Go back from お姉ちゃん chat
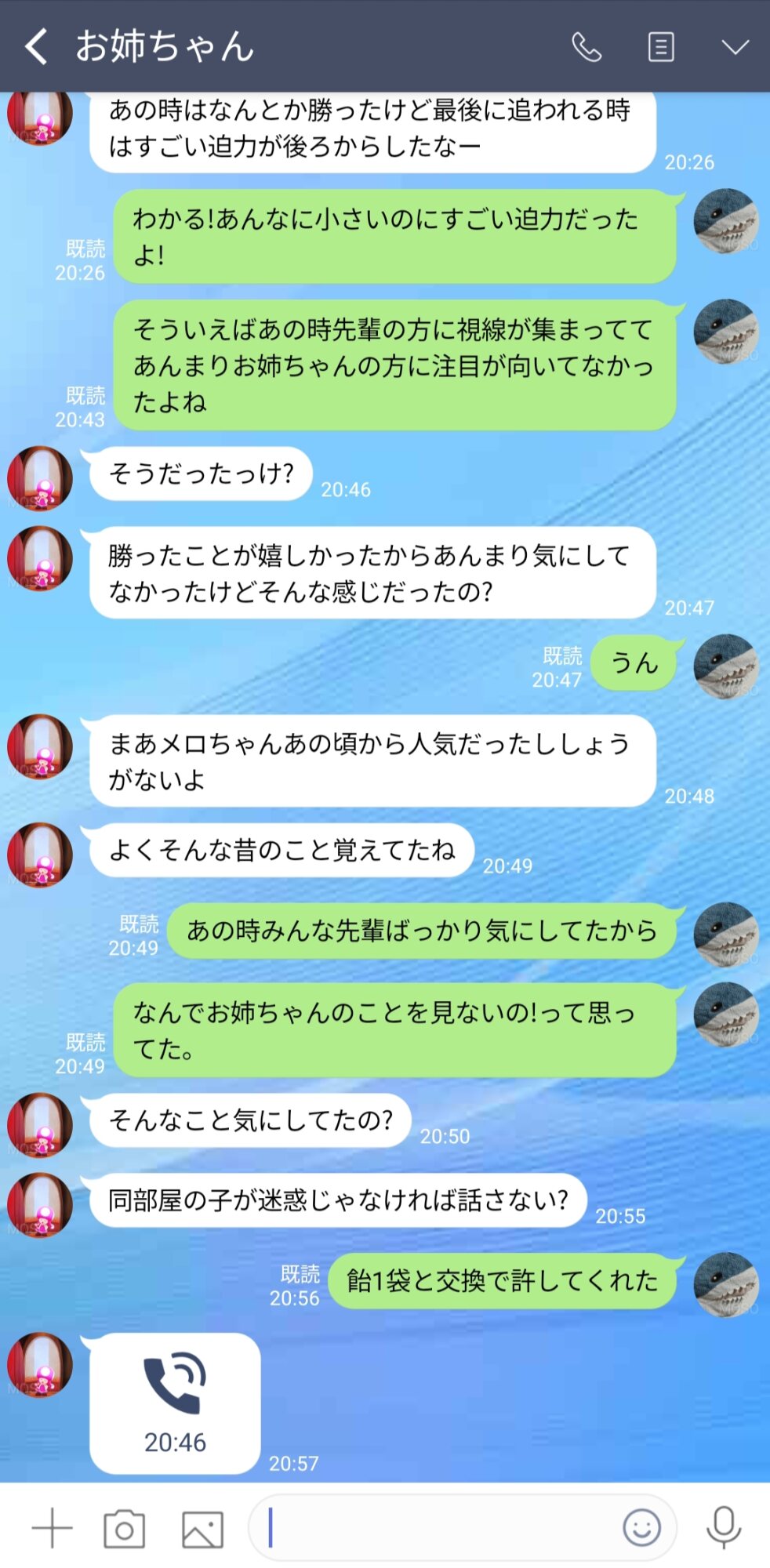The image size is (770, 1568). [36, 46]
